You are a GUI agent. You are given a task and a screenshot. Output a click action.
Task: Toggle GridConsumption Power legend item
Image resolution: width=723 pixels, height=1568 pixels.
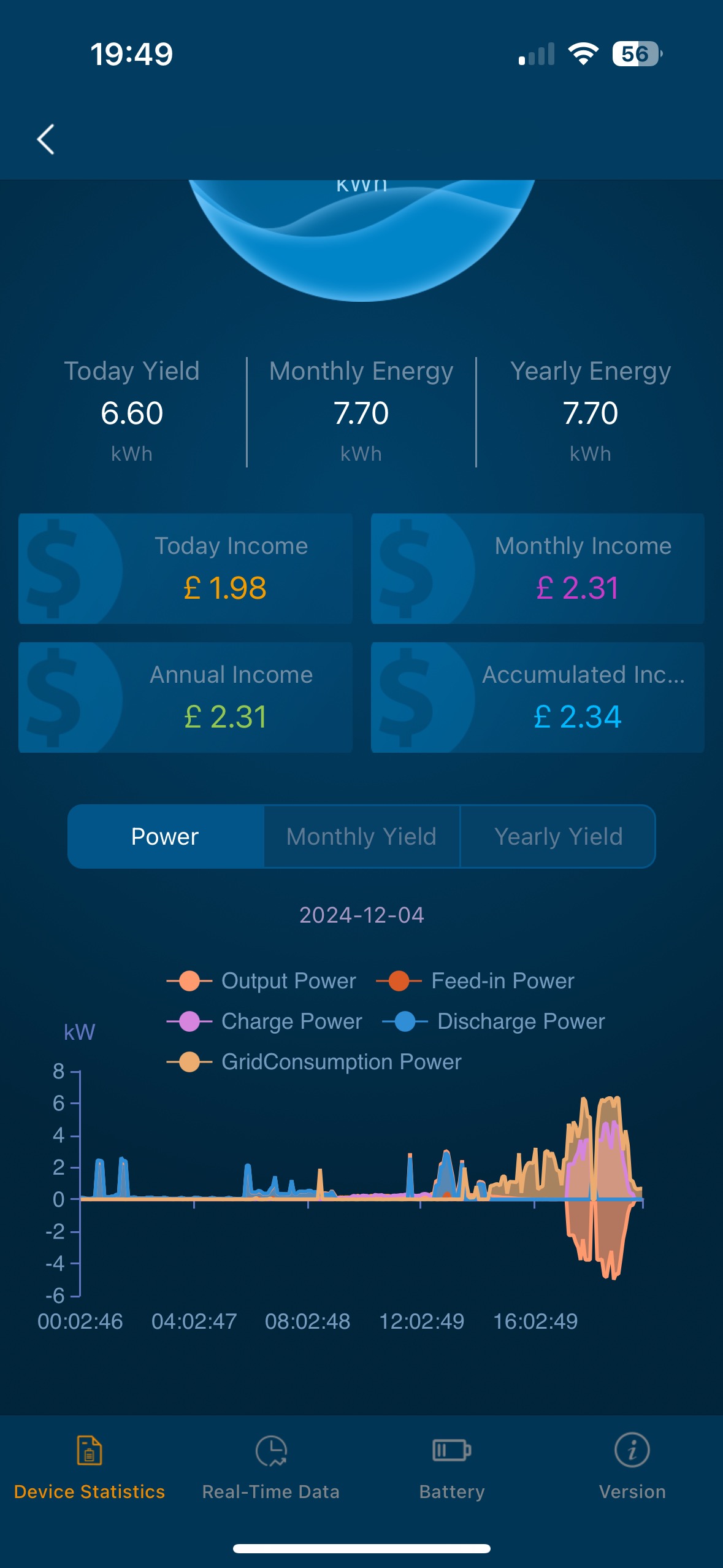tap(314, 1062)
